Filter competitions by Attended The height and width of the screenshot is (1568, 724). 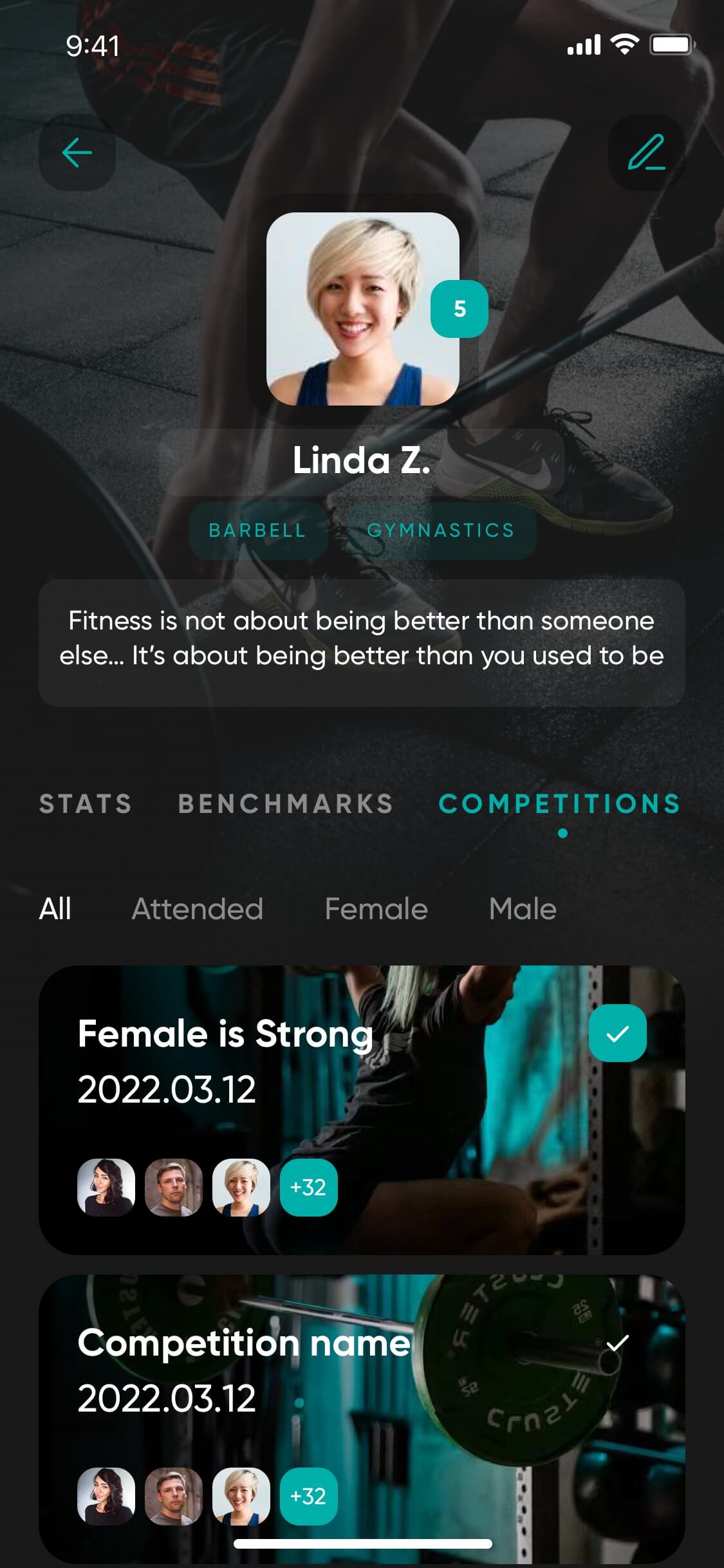point(198,909)
